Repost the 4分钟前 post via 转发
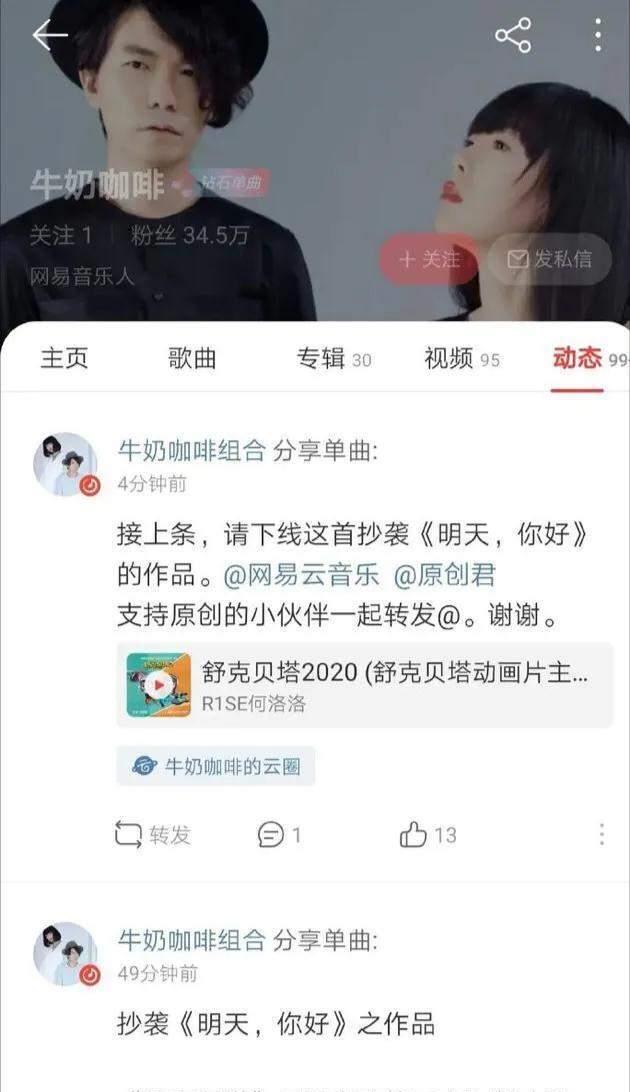The image size is (630, 1092). pyautogui.click(x=152, y=834)
